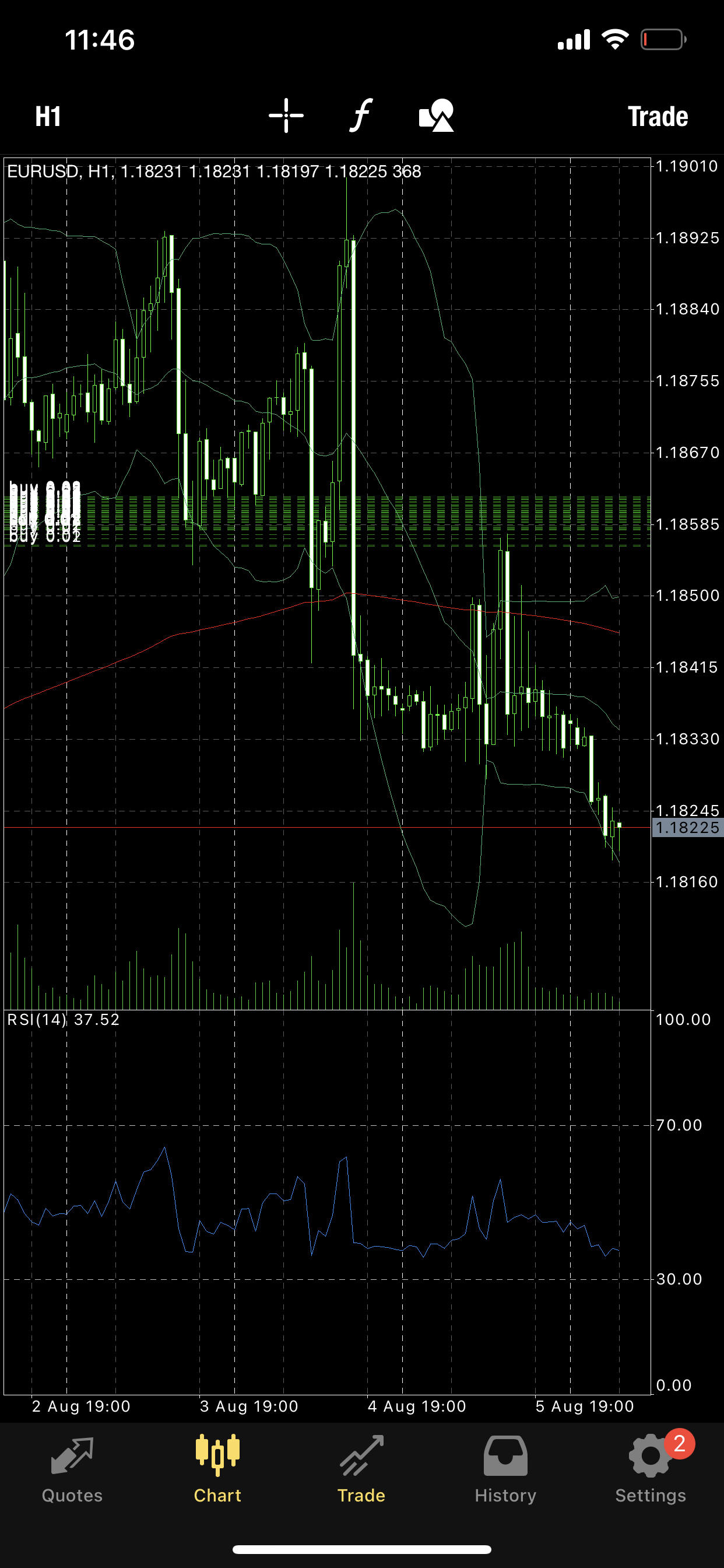This screenshot has width=724, height=1568.
Task: Change the H1 chart timeframe
Action: (48, 116)
